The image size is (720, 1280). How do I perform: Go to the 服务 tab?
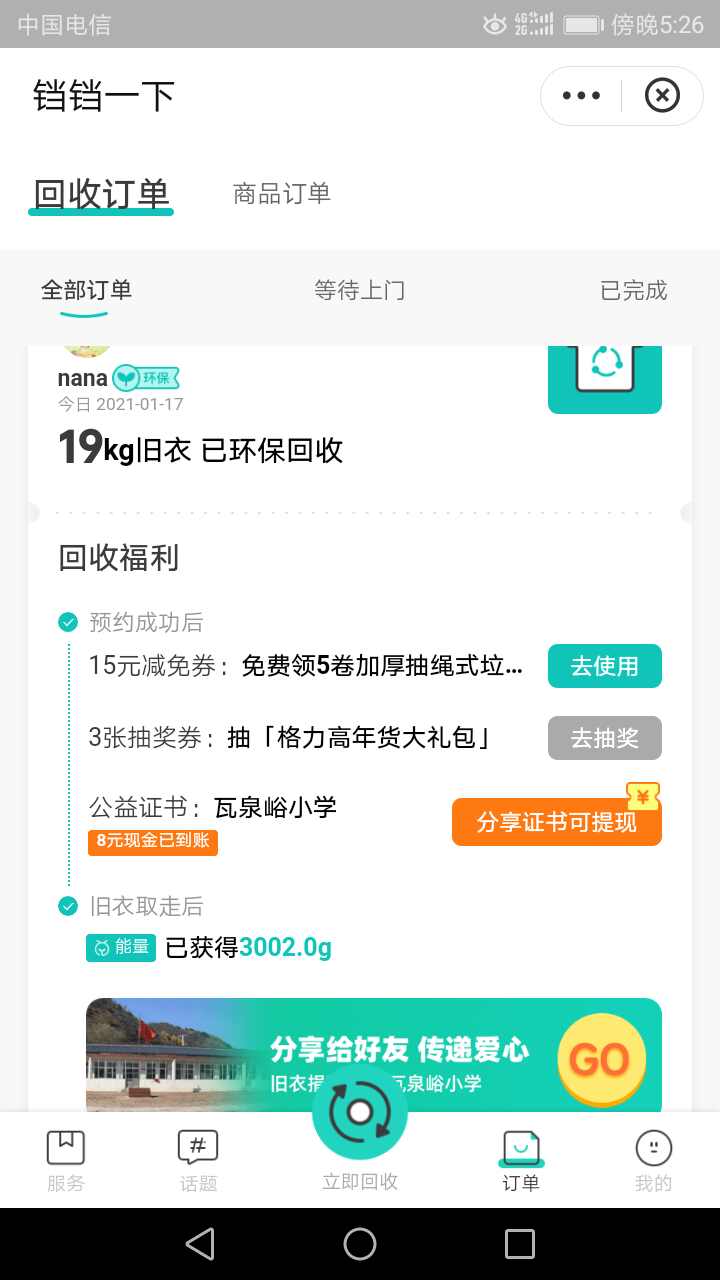66,1160
